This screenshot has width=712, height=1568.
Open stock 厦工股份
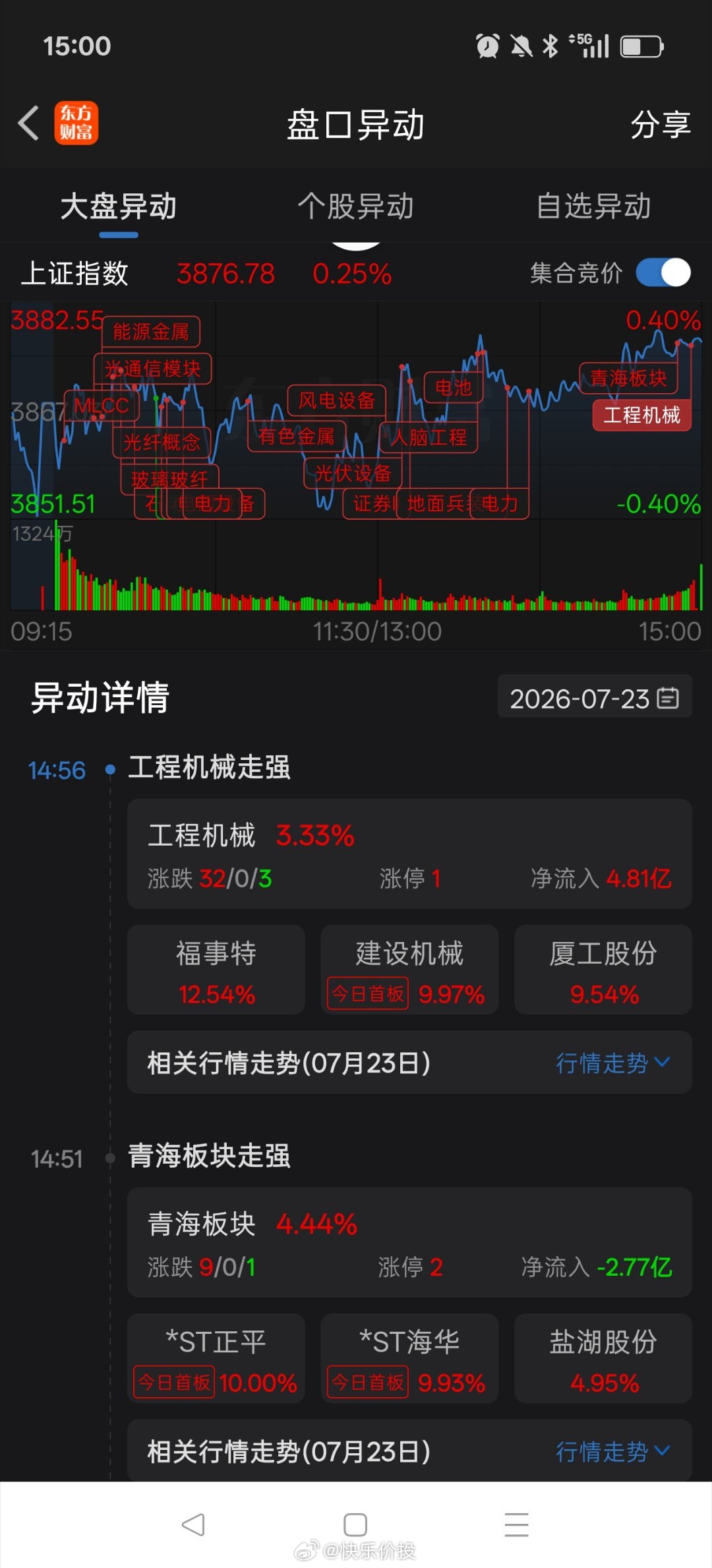[603, 970]
